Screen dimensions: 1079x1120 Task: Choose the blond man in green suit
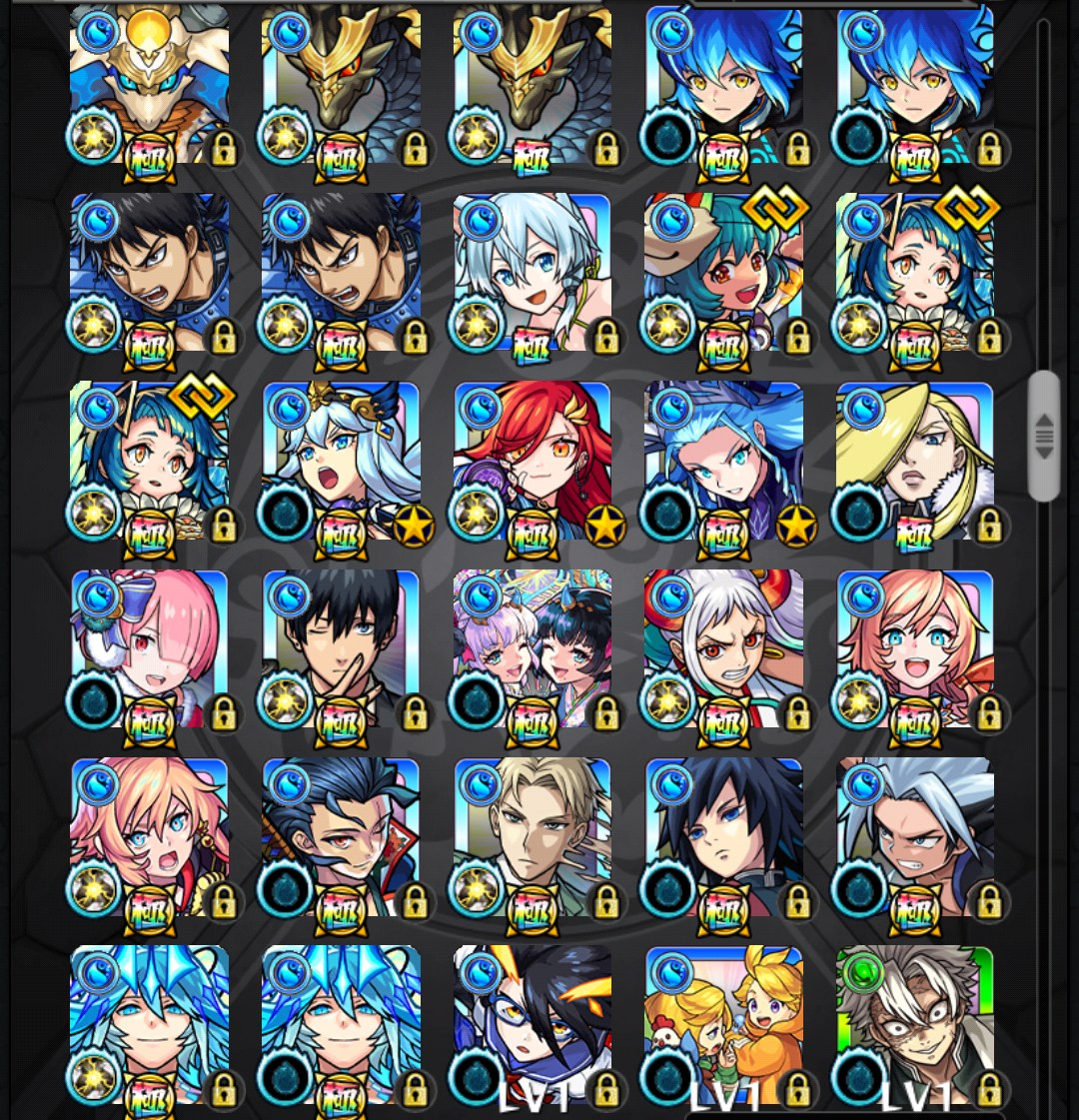point(532,836)
